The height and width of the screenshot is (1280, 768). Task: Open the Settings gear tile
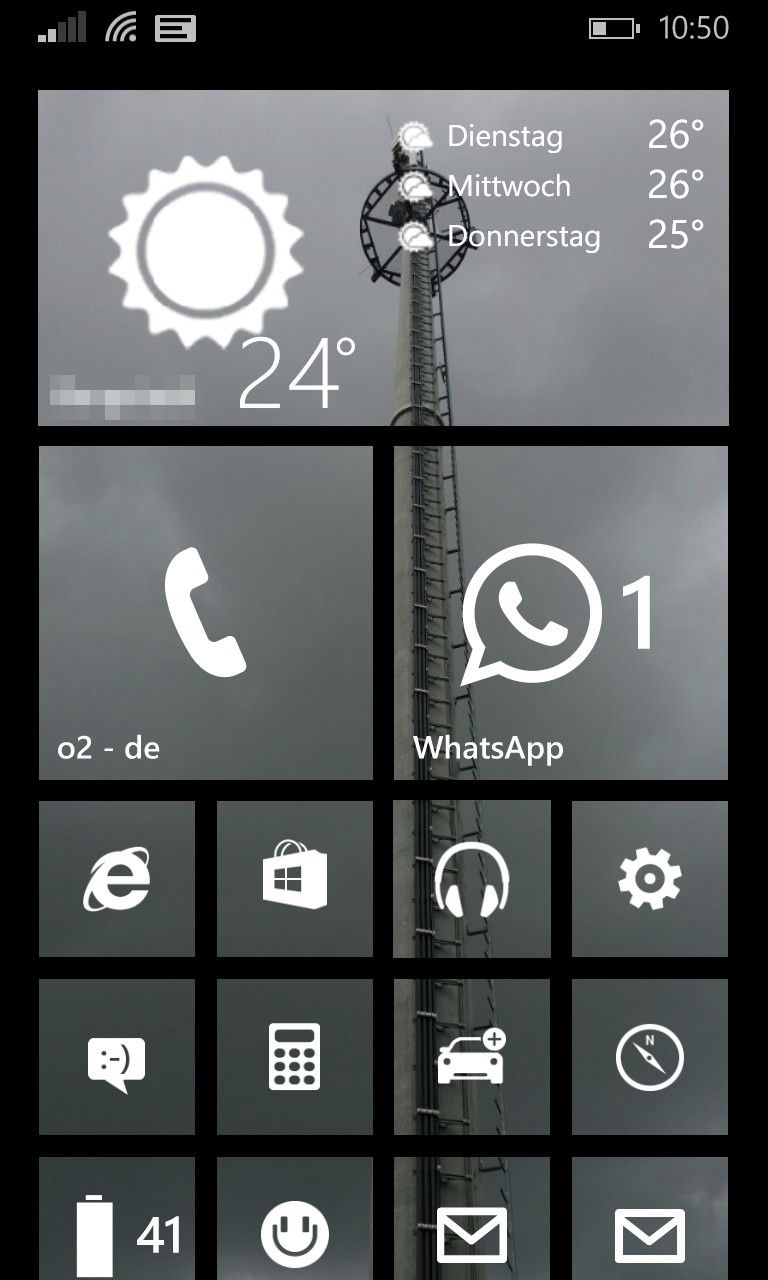(x=650, y=879)
